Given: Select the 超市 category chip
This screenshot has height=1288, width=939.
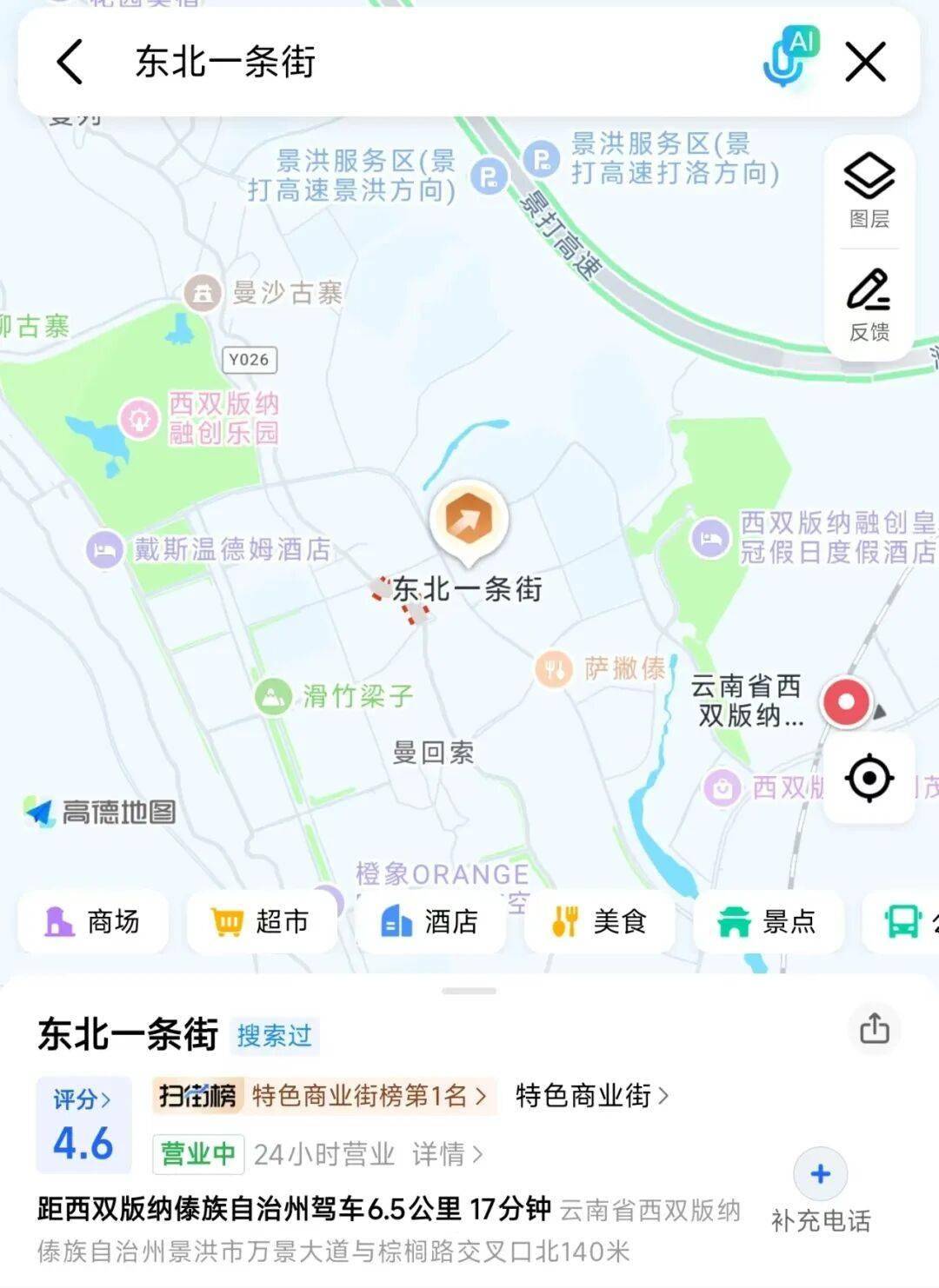Looking at the screenshot, I should click(x=262, y=921).
